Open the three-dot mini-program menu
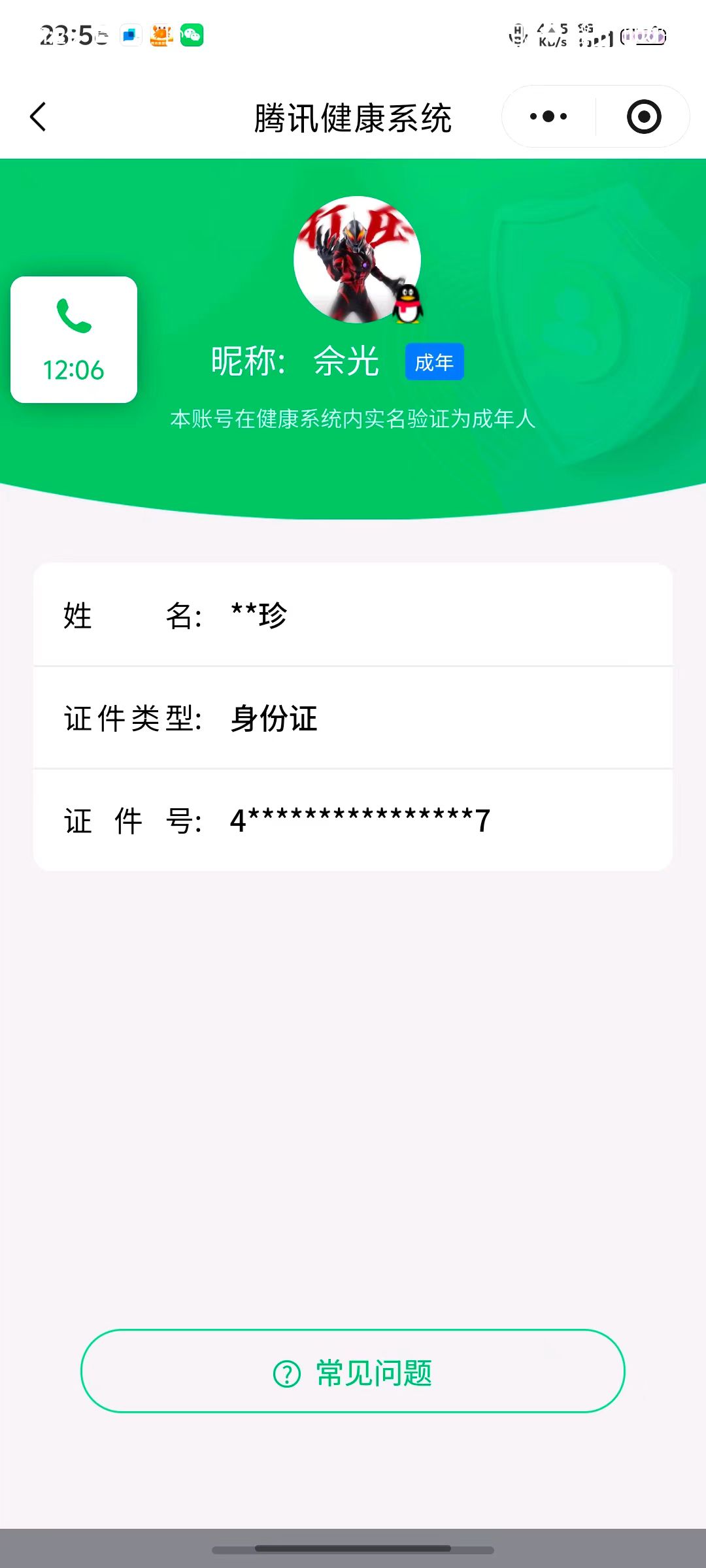This screenshot has width=706, height=1568. coord(546,116)
